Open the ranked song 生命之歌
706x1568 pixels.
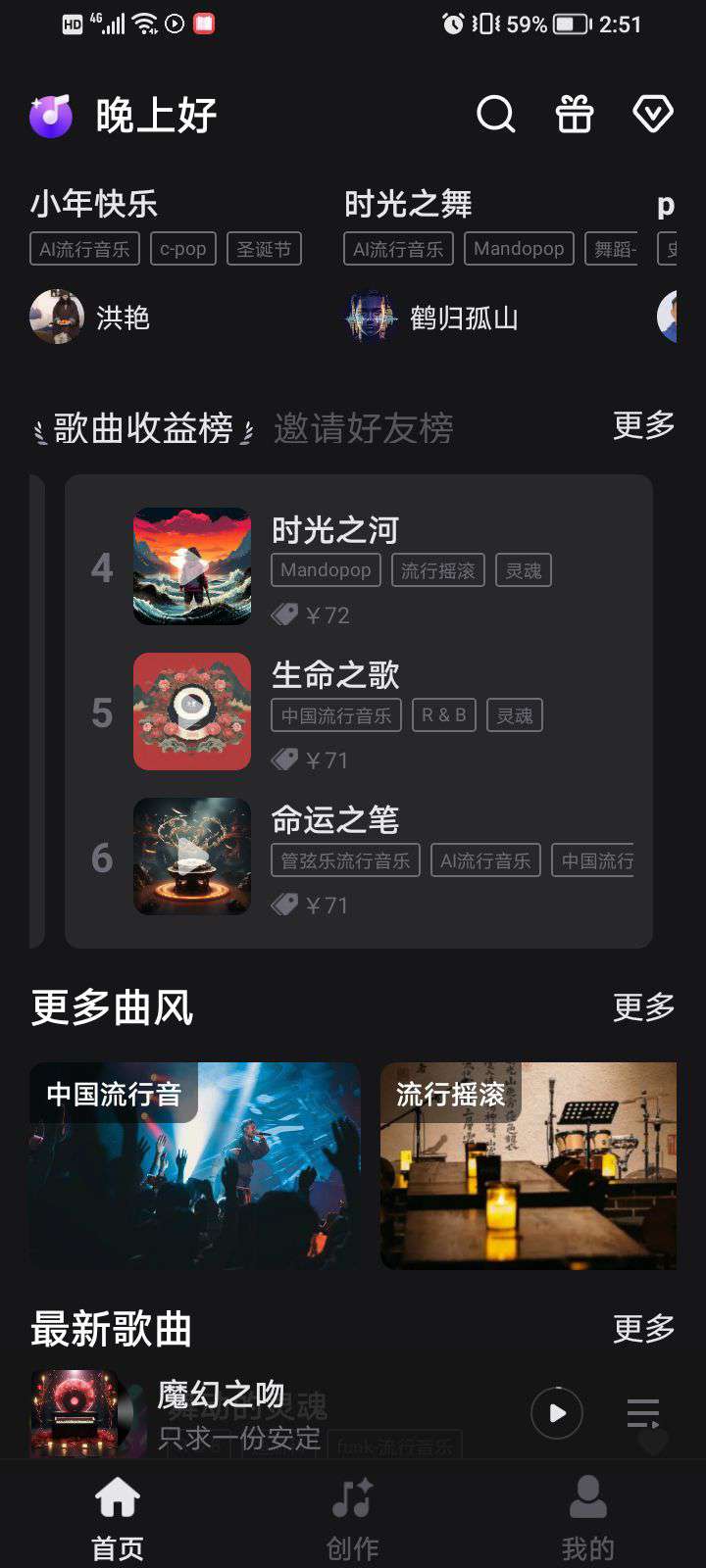[335, 675]
